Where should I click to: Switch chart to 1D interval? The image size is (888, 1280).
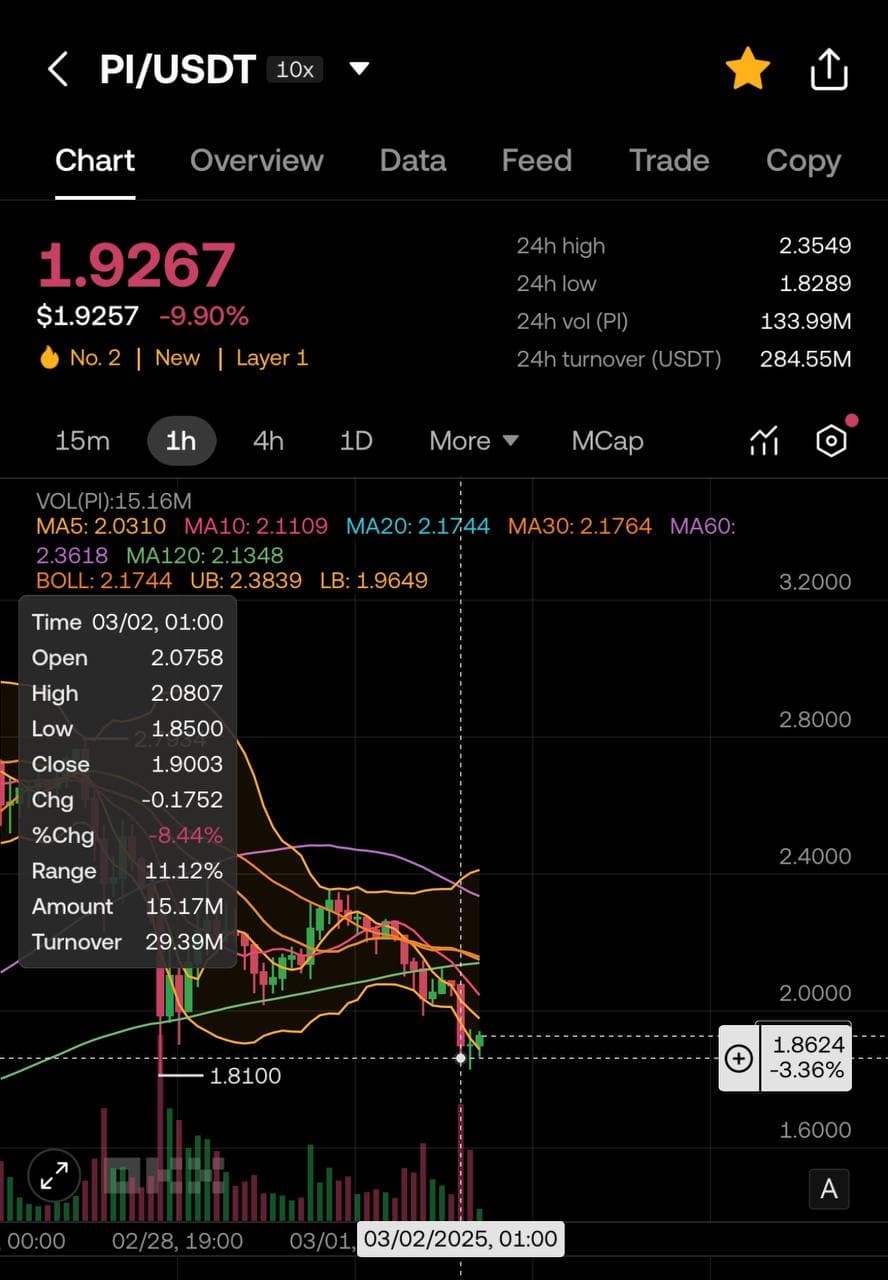pos(356,441)
